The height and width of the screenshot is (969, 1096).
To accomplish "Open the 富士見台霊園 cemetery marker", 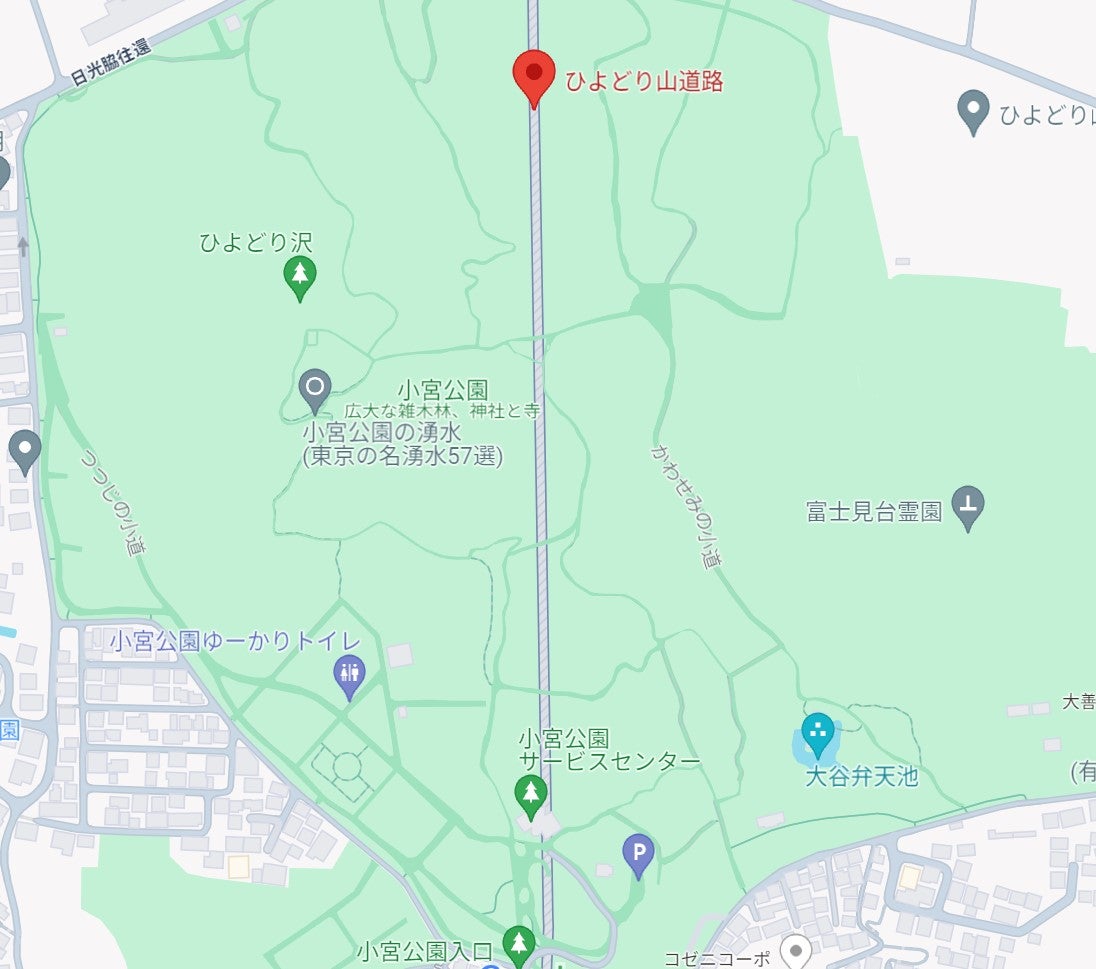I will [967, 506].
